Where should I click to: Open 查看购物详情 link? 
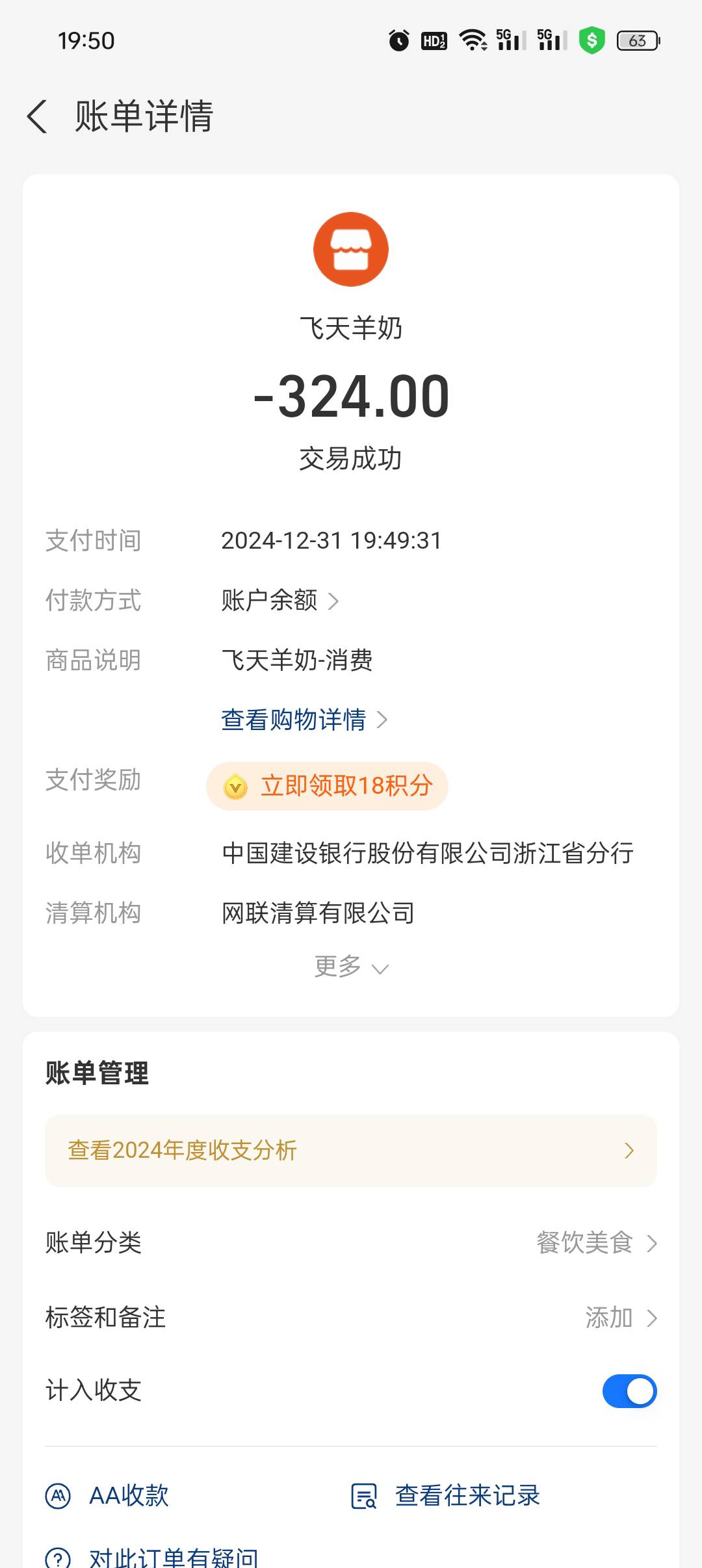point(304,720)
